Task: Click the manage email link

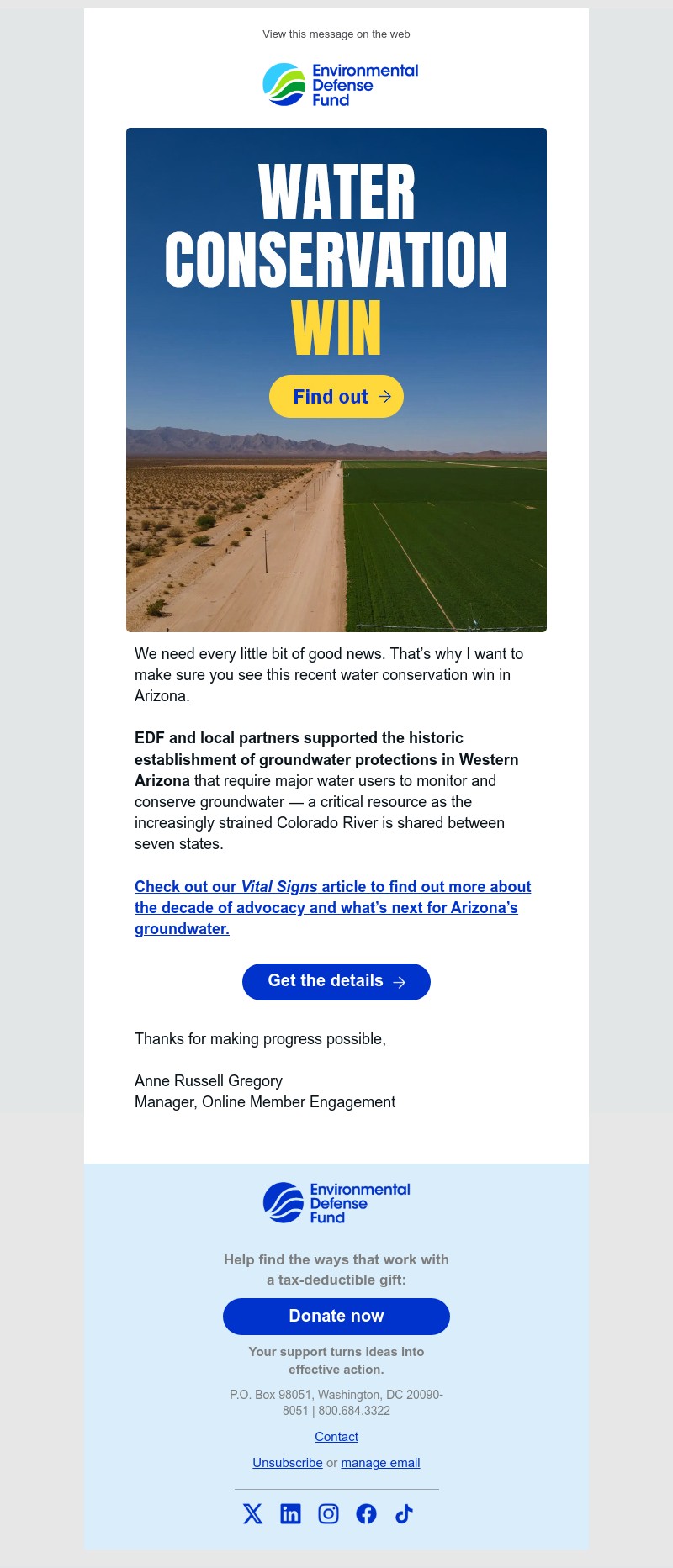Action: (x=380, y=1463)
